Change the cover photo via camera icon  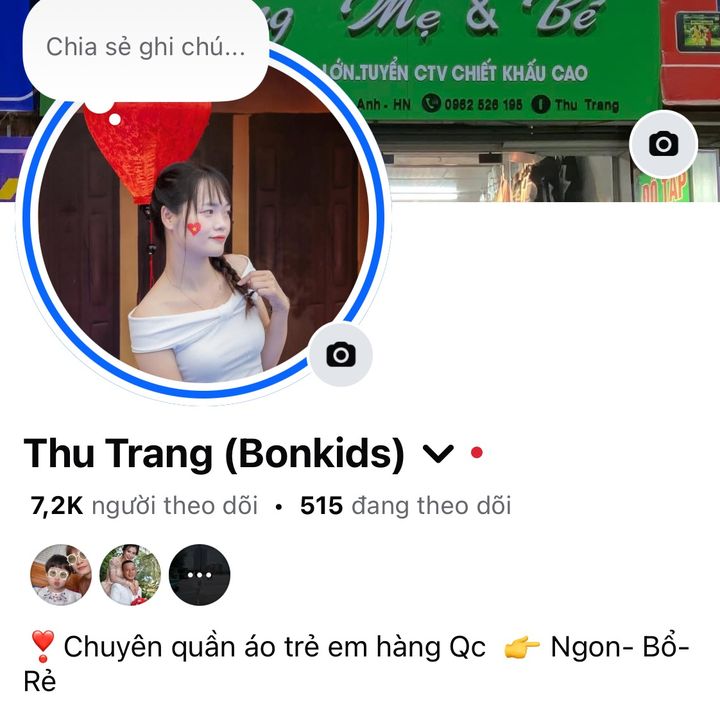(663, 145)
